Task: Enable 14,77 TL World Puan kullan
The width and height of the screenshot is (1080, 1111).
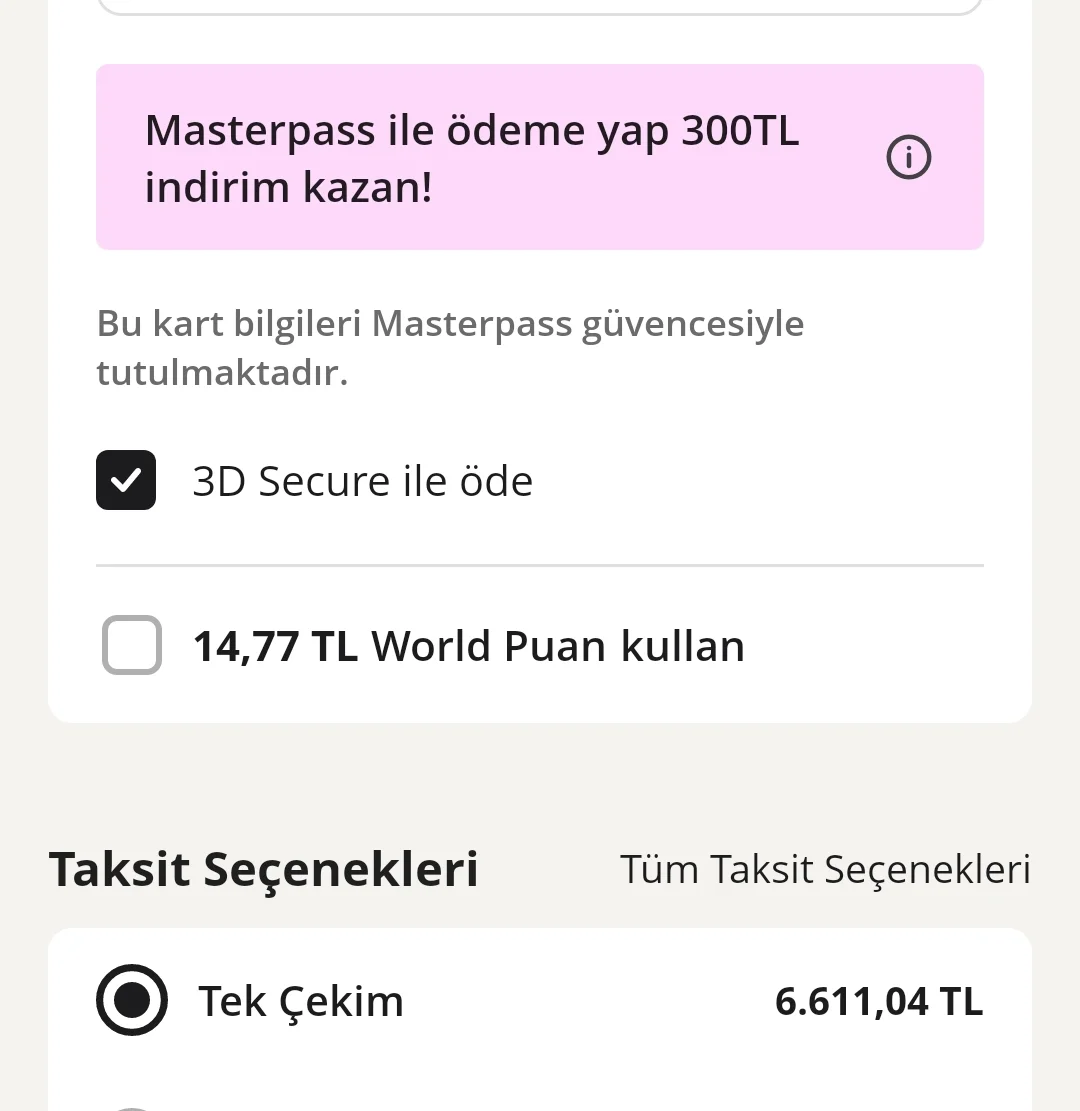Action: [132, 645]
